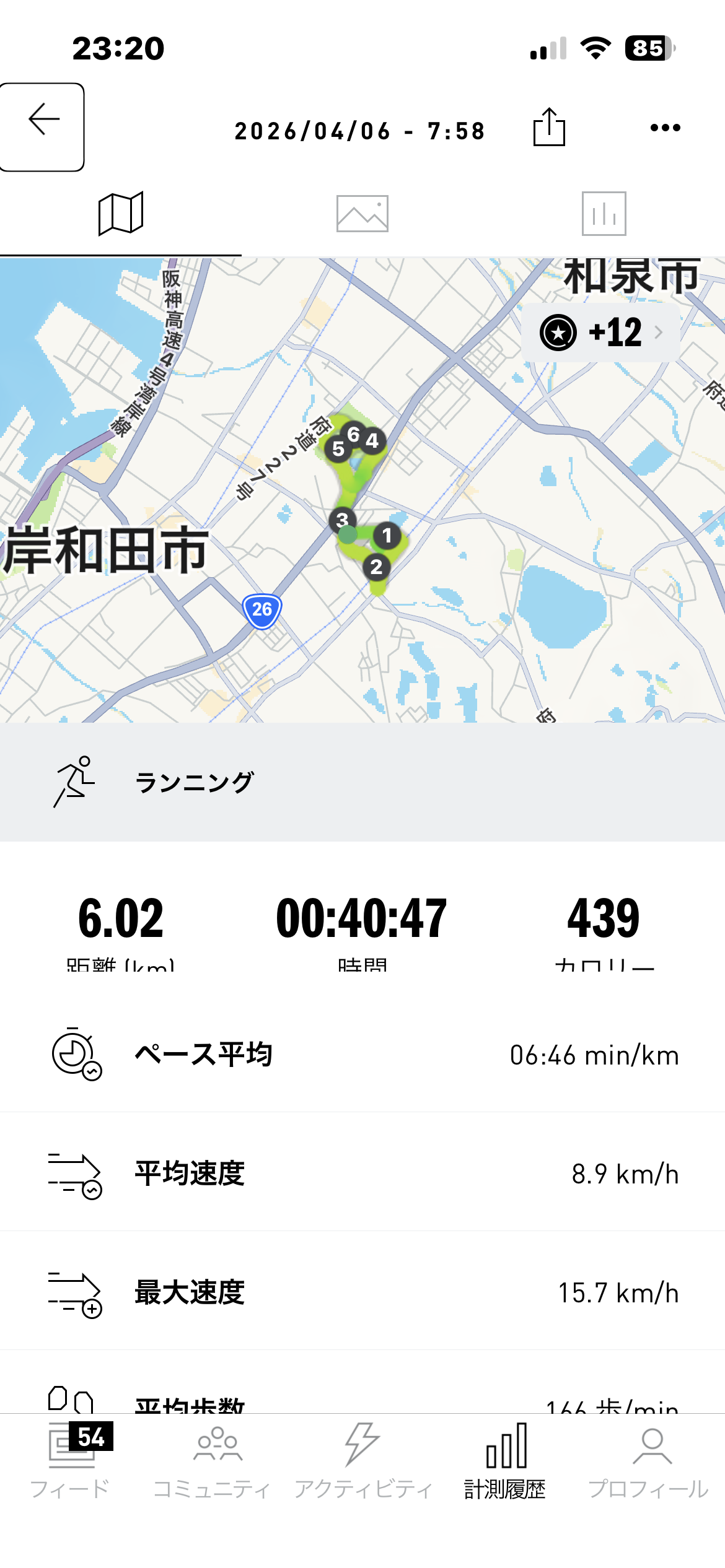
Task: Switch to the map view tab
Action: [x=121, y=214]
